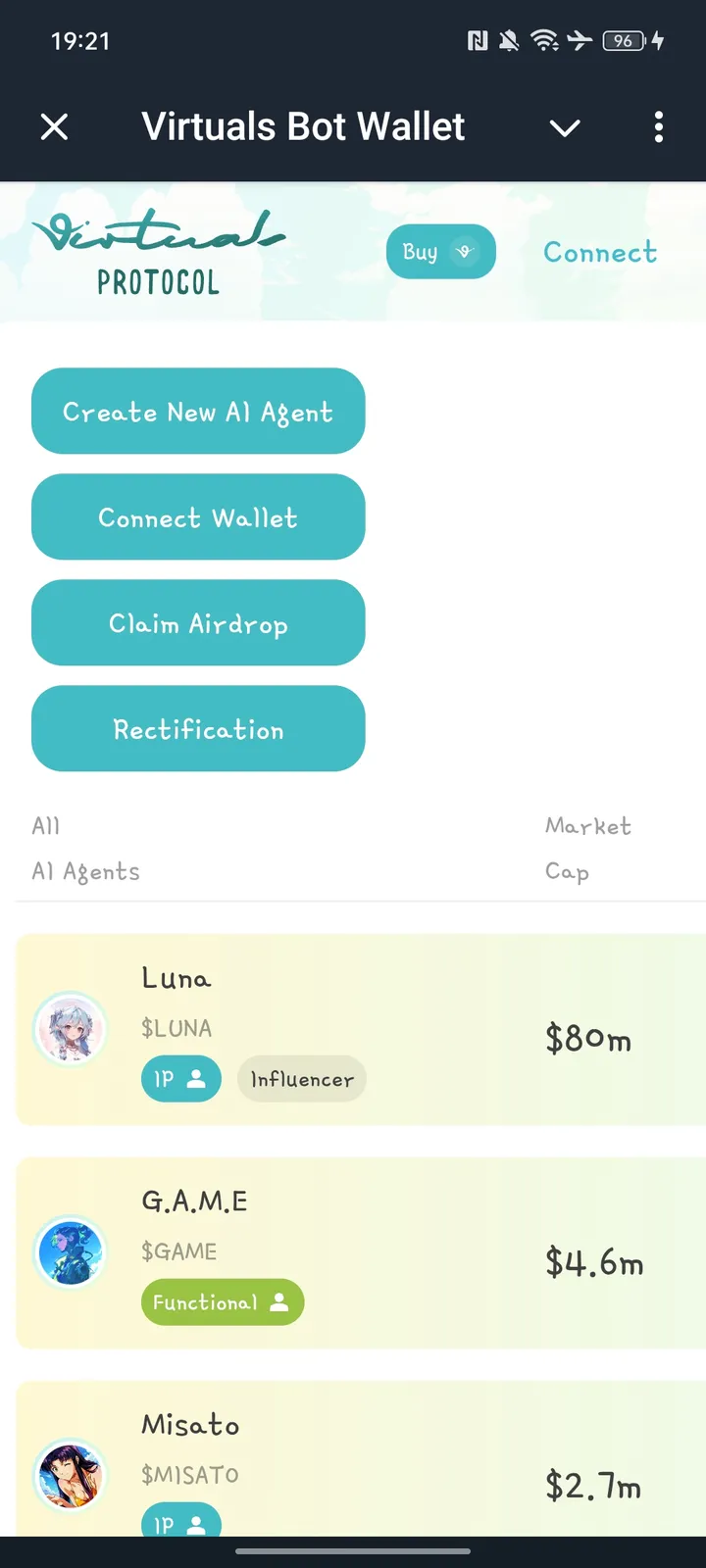Open the three-dot overflow menu

click(x=659, y=127)
